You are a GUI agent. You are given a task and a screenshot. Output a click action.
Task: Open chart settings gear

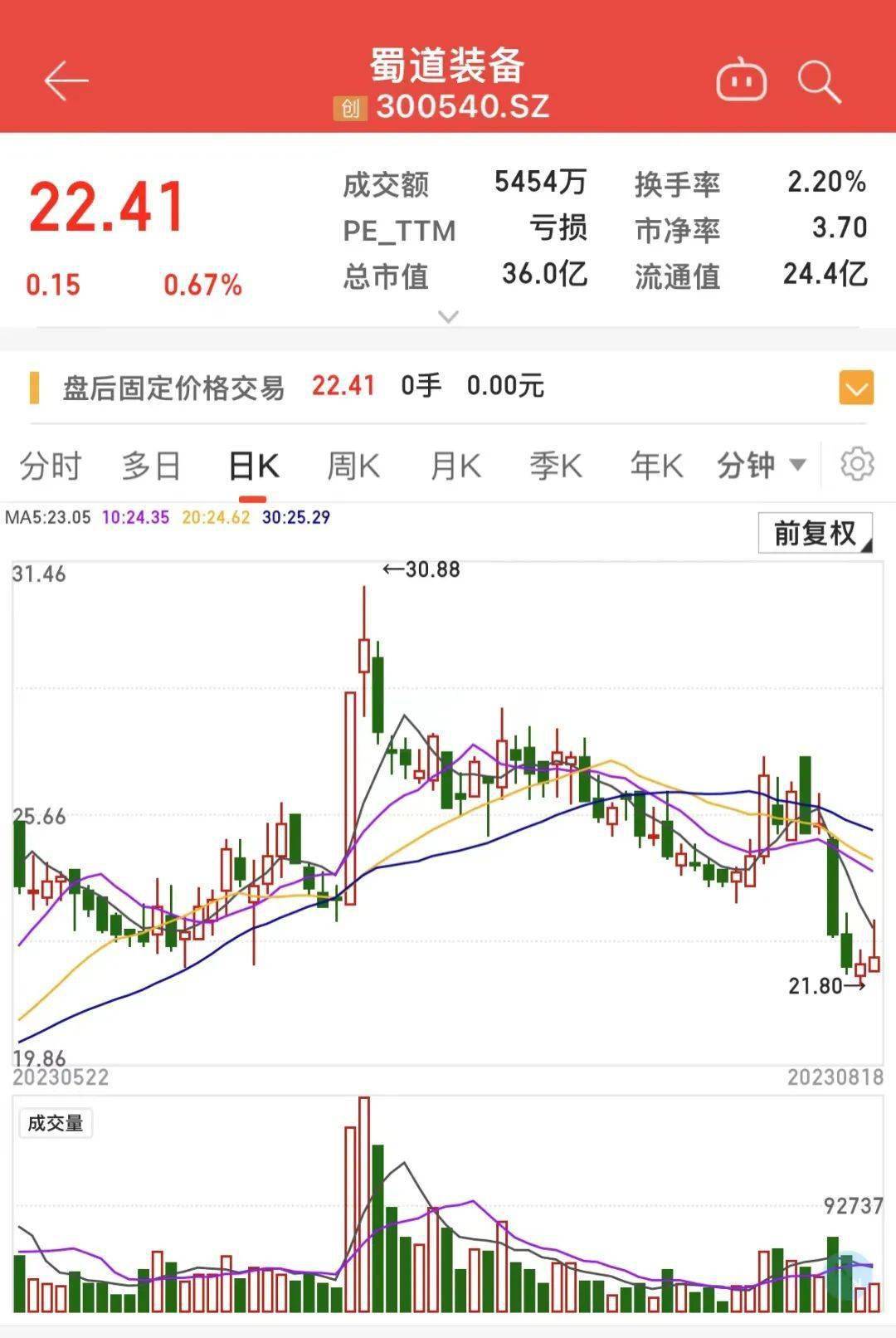click(857, 464)
